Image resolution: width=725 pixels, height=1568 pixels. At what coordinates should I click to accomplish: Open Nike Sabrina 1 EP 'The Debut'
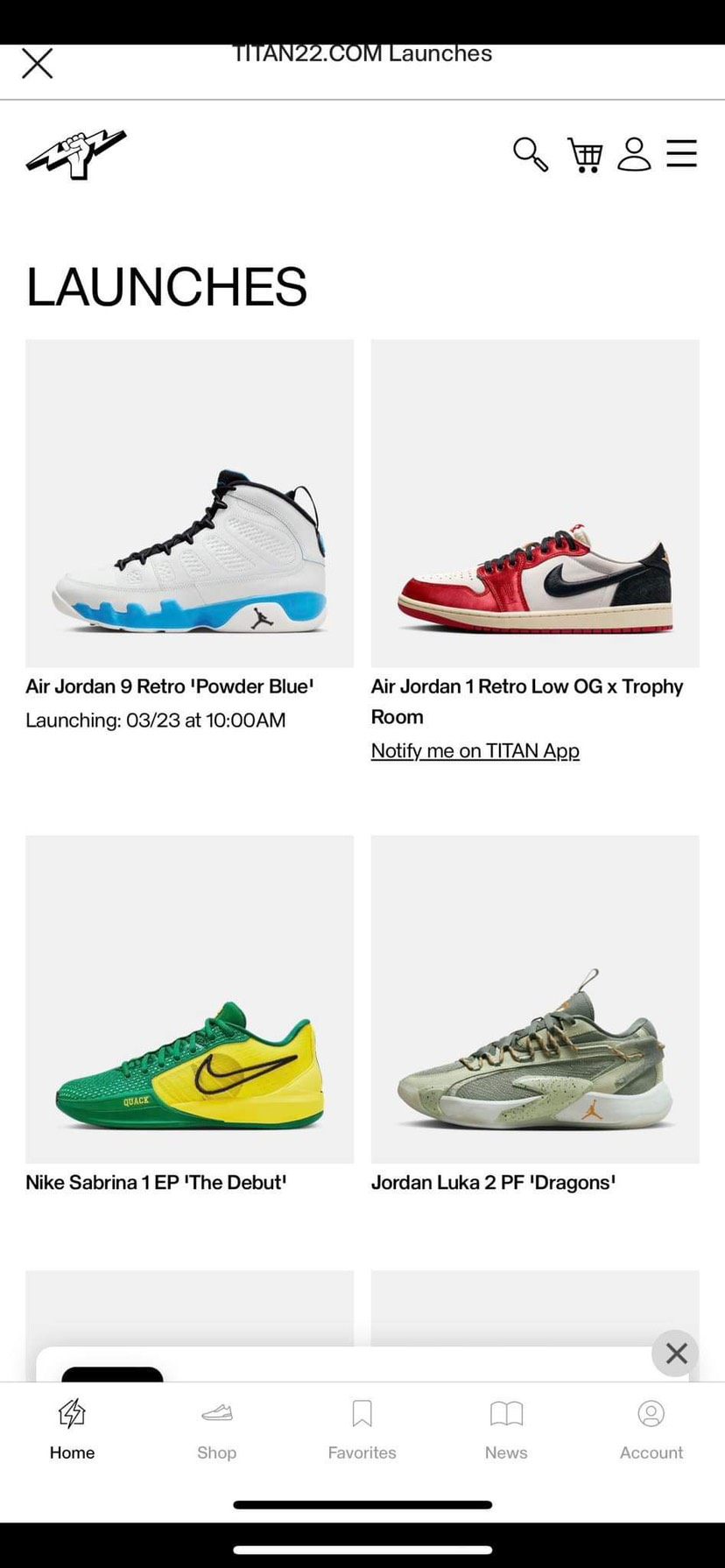(189, 999)
